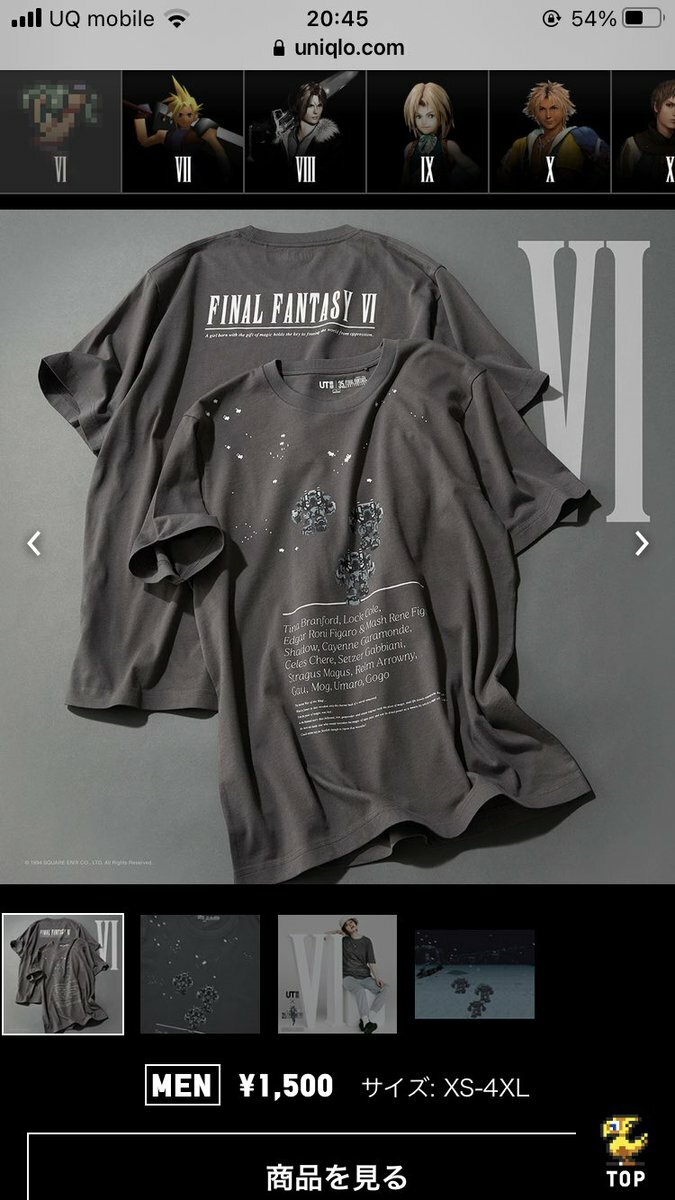675x1200 pixels.
Task: Tap the uniqlo.com address bar
Action: [337, 47]
